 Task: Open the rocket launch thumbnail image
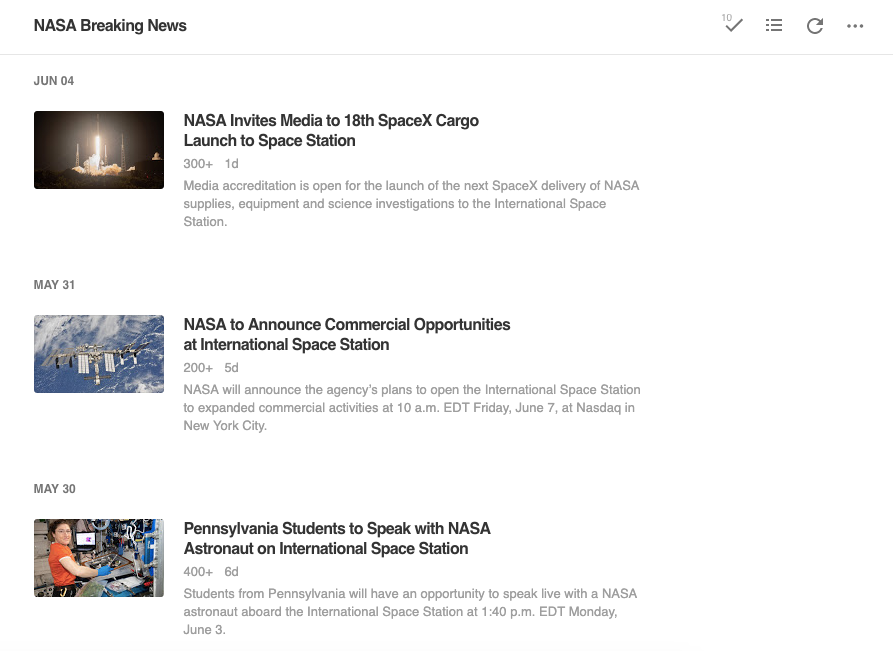99,150
